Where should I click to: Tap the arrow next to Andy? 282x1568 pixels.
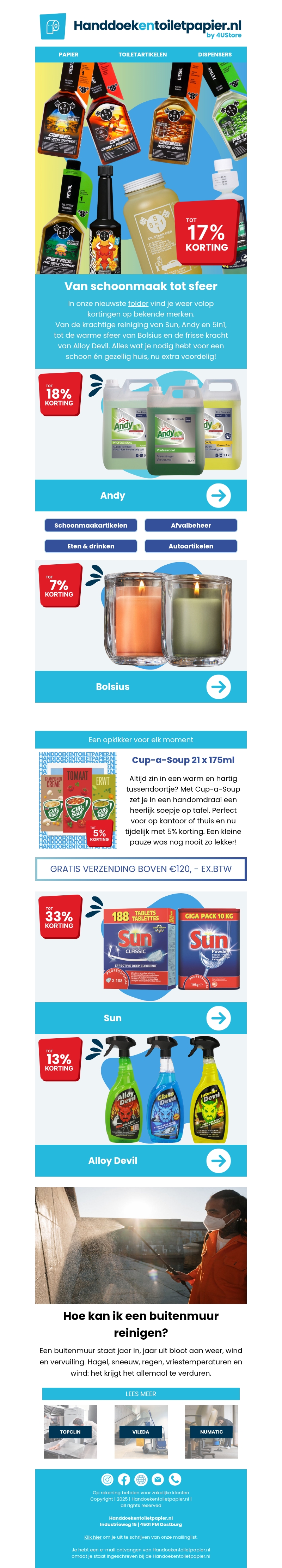pyautogui.click(x=218, y=495)
